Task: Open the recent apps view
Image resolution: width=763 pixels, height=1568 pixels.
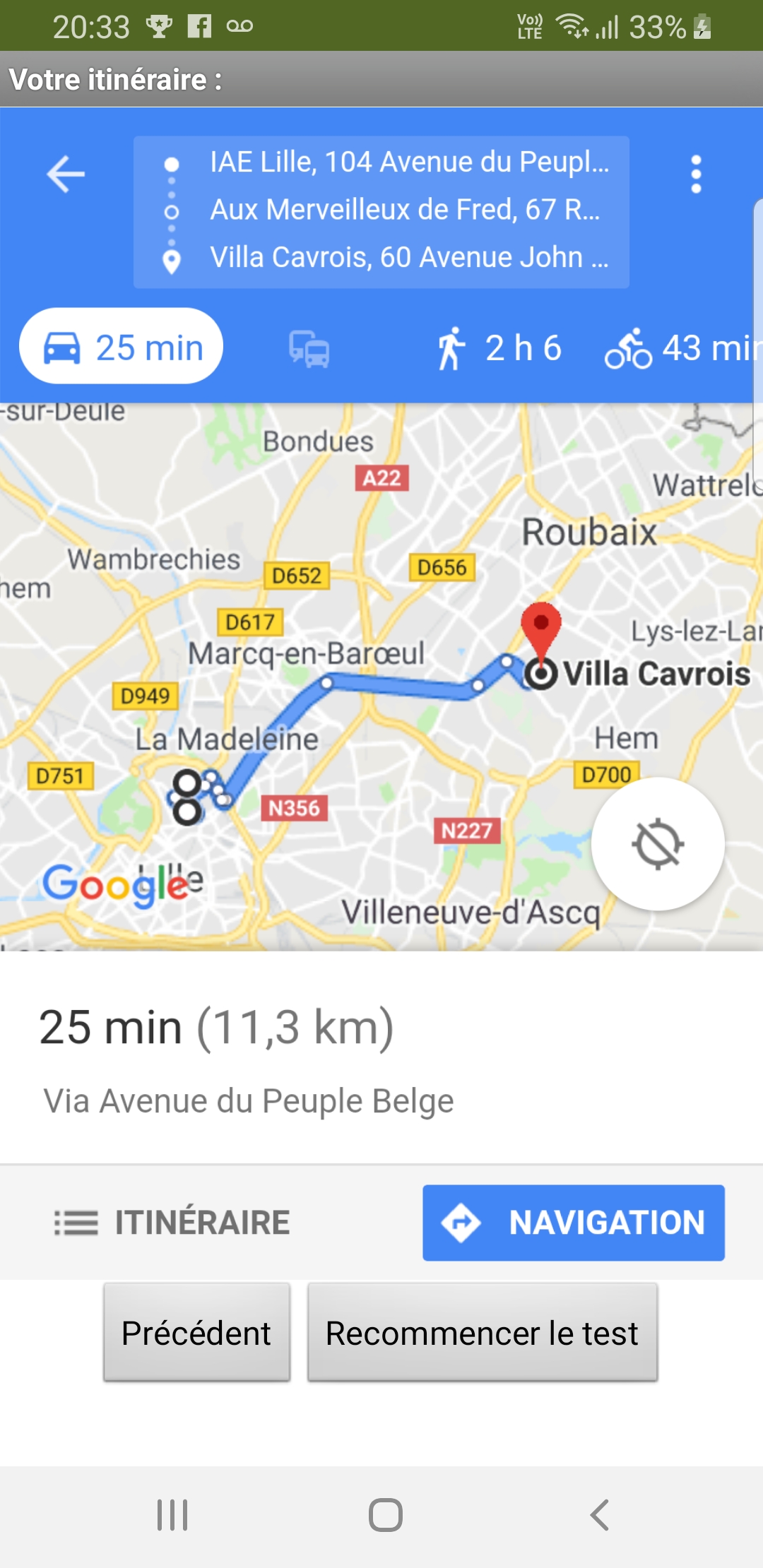Action: [172, 1514]
